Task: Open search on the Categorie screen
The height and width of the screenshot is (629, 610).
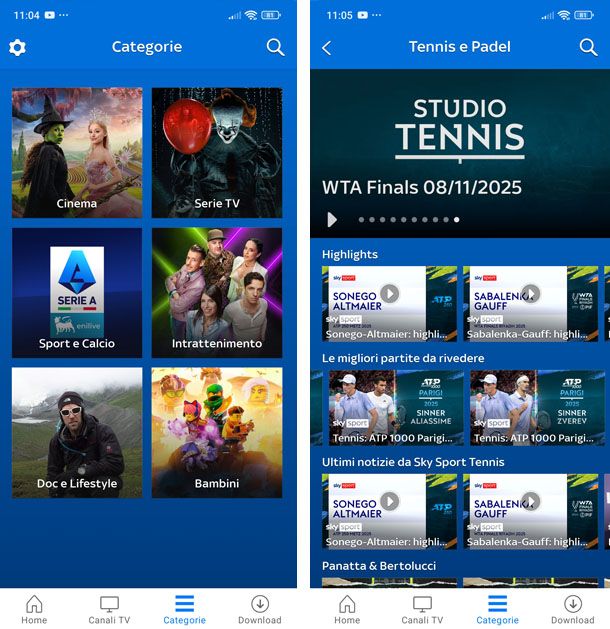Action: coord(275,47)
